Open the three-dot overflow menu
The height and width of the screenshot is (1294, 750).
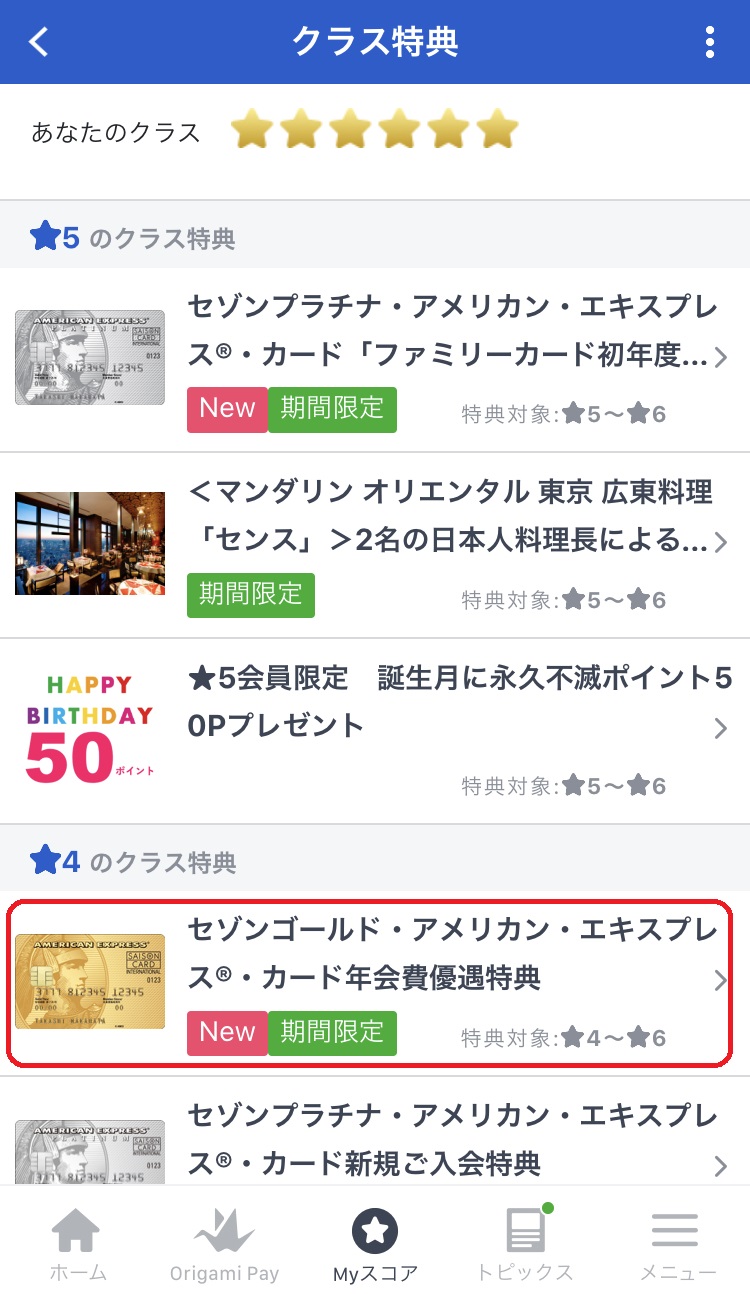pyautogui.click(x=710, y=42)
